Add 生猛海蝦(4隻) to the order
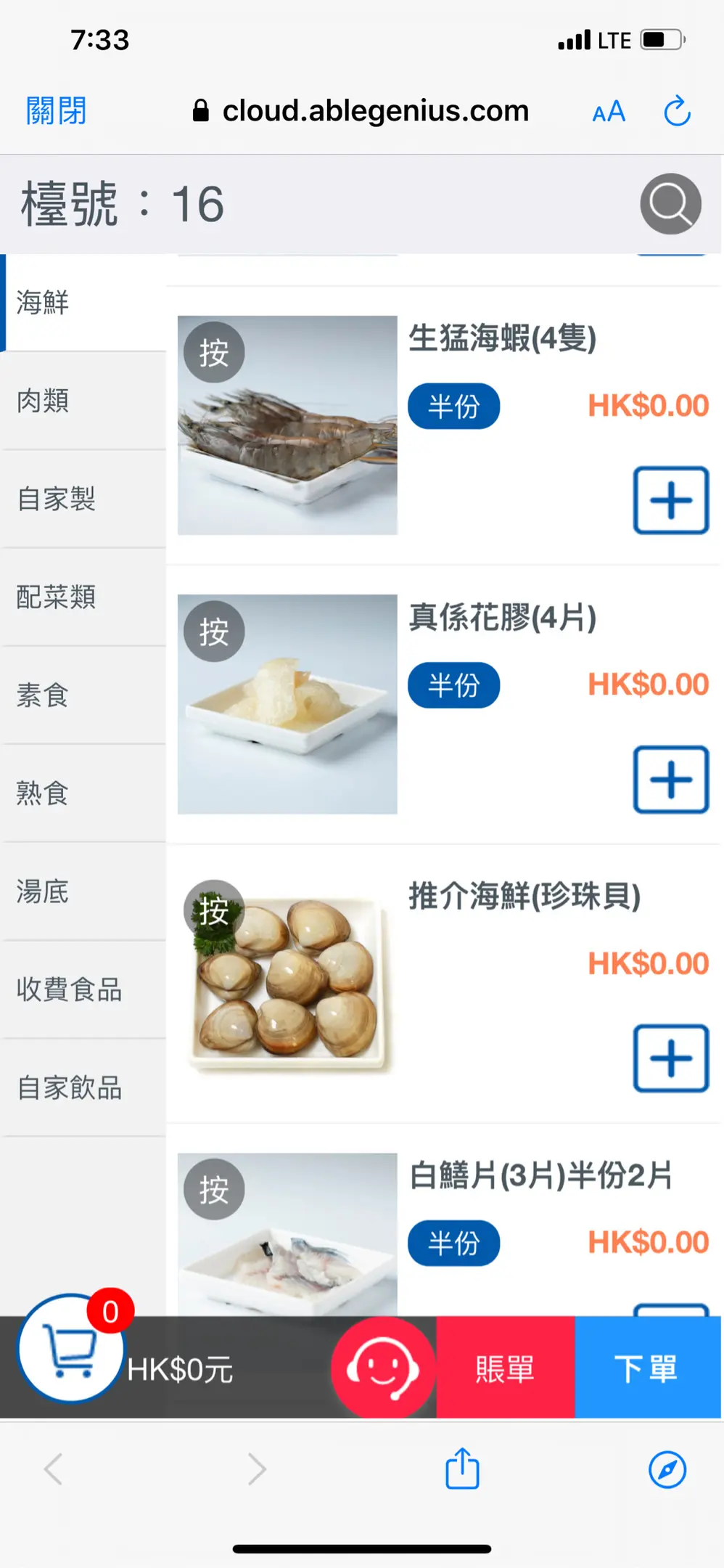This screenshot has width=724, height=1568. [x=671, y=500]
